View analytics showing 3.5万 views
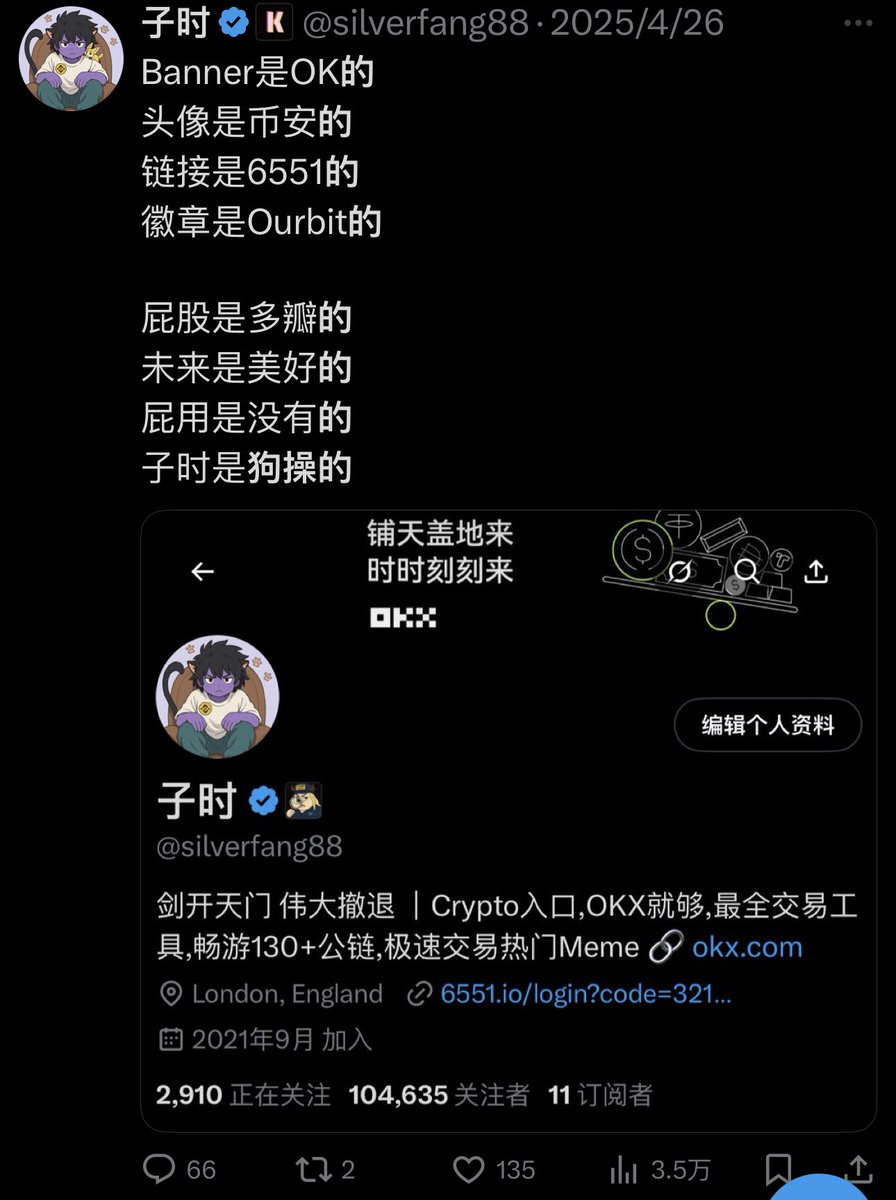The width and height of the screenshot is (896, 1200). 625,1168
